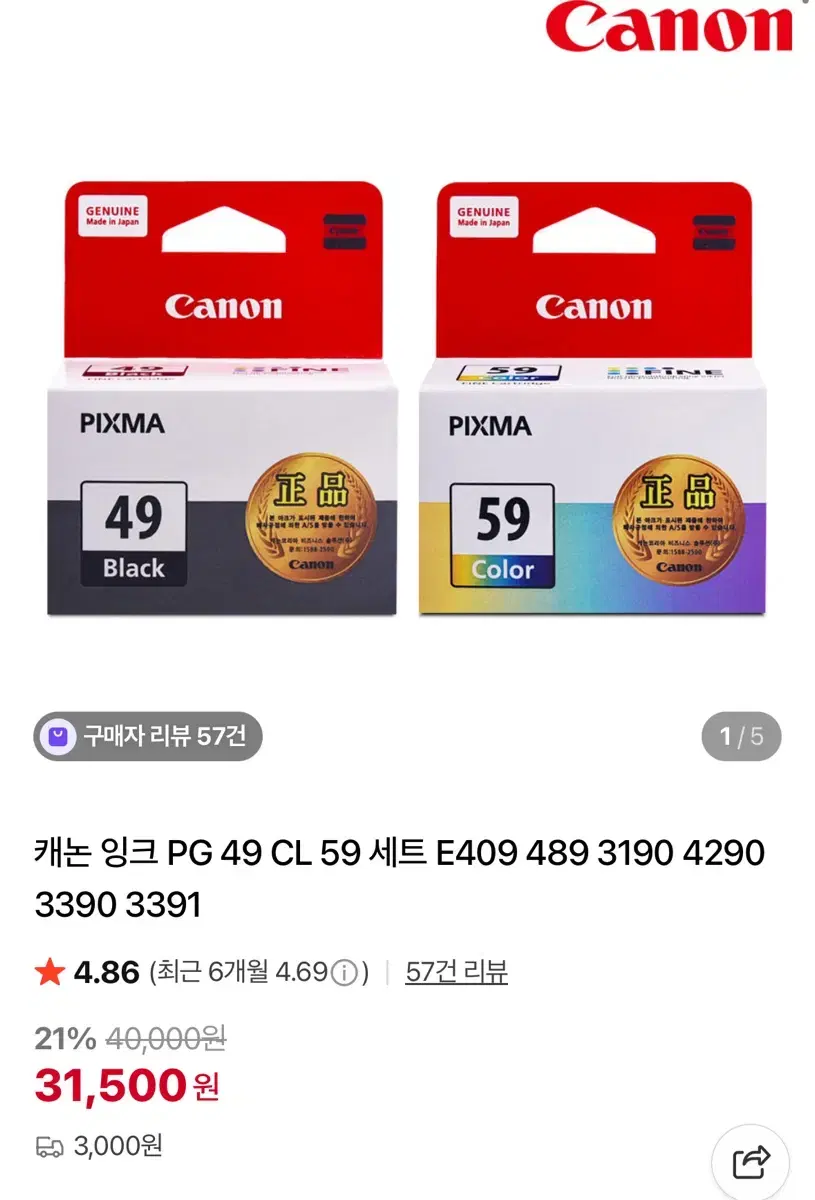This screenshot has width=815, height=1200.
Task: Click the GENUINE Made in Japan label
Action: [113, 217]
